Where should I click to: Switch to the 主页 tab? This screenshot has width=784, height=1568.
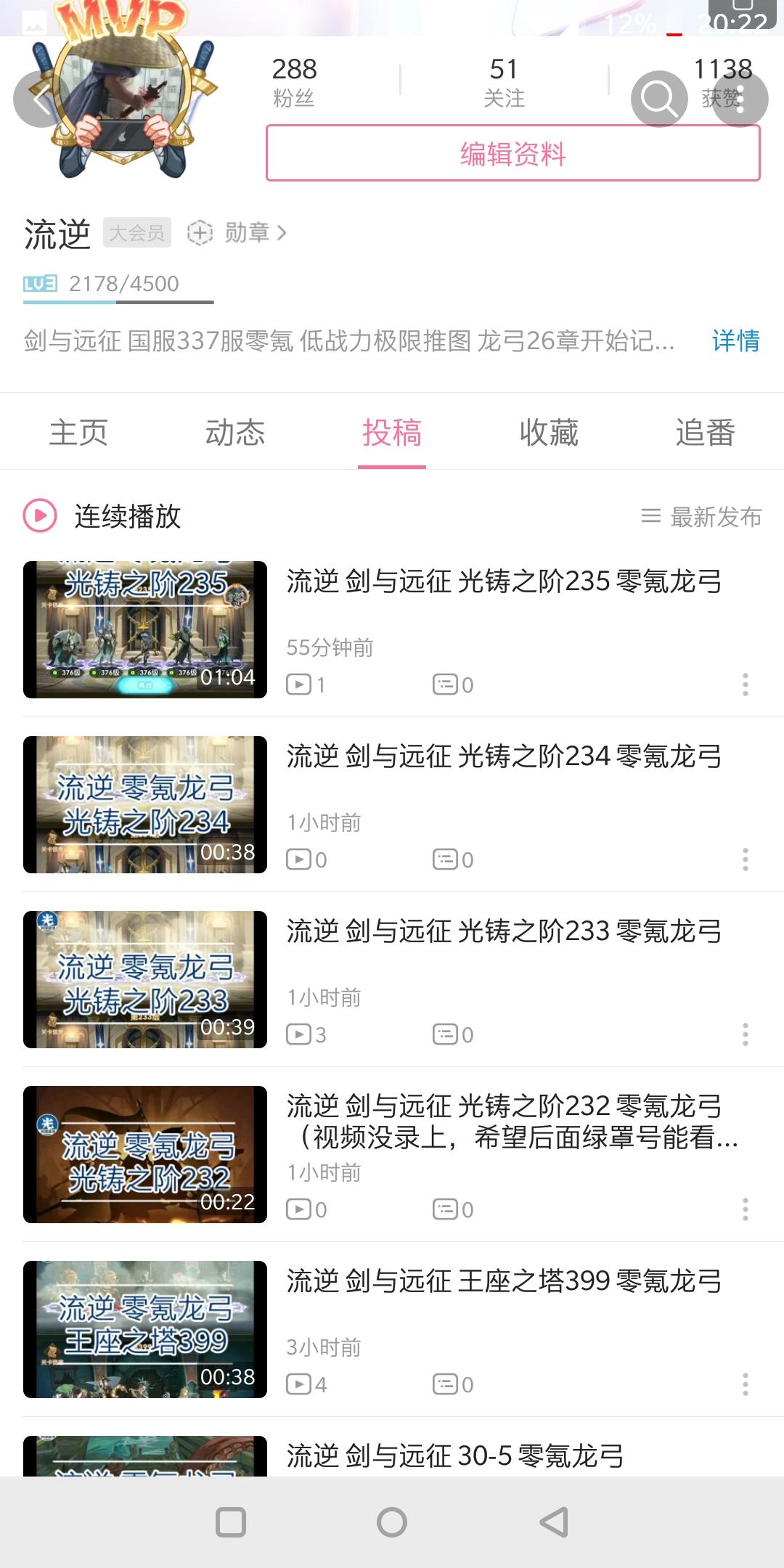(x=78, y=433)
